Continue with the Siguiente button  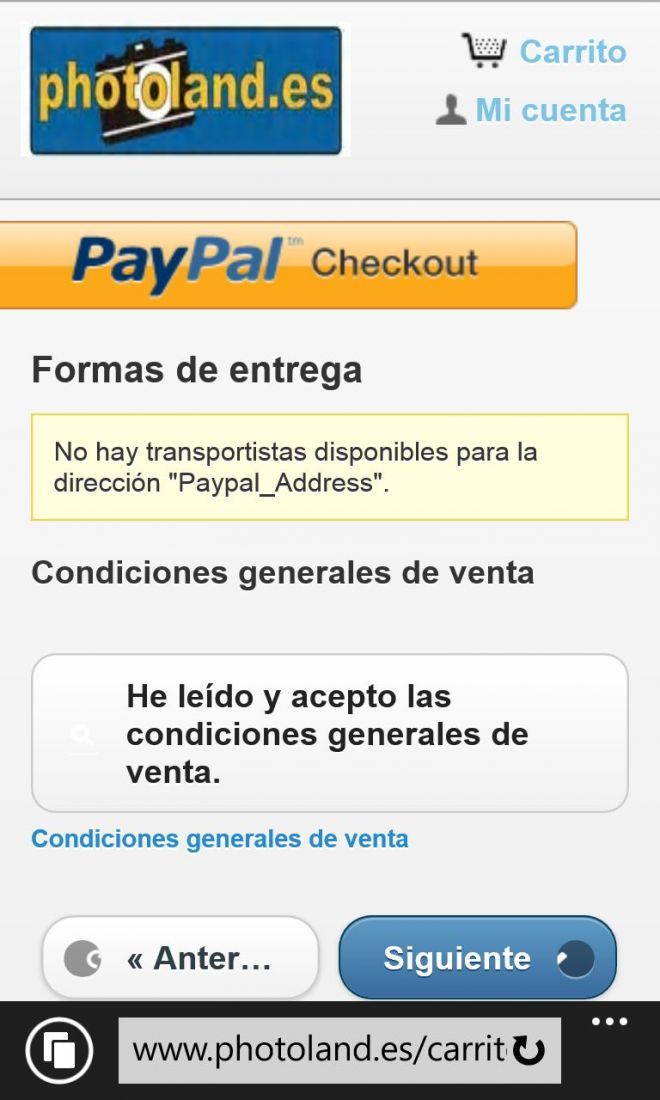pos(478,958)
